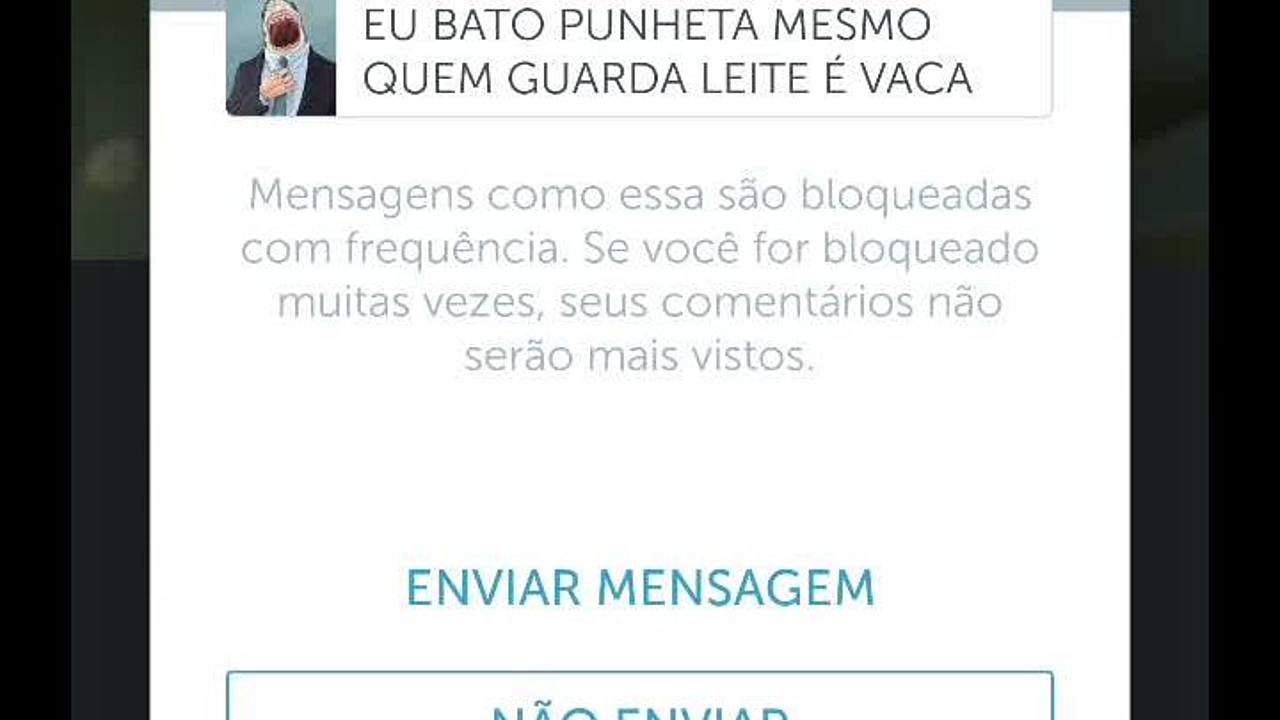Tap ENVIAR MENSAGEM to send the message
This screenshot has height=720, width=1280.
click(640, 588)
